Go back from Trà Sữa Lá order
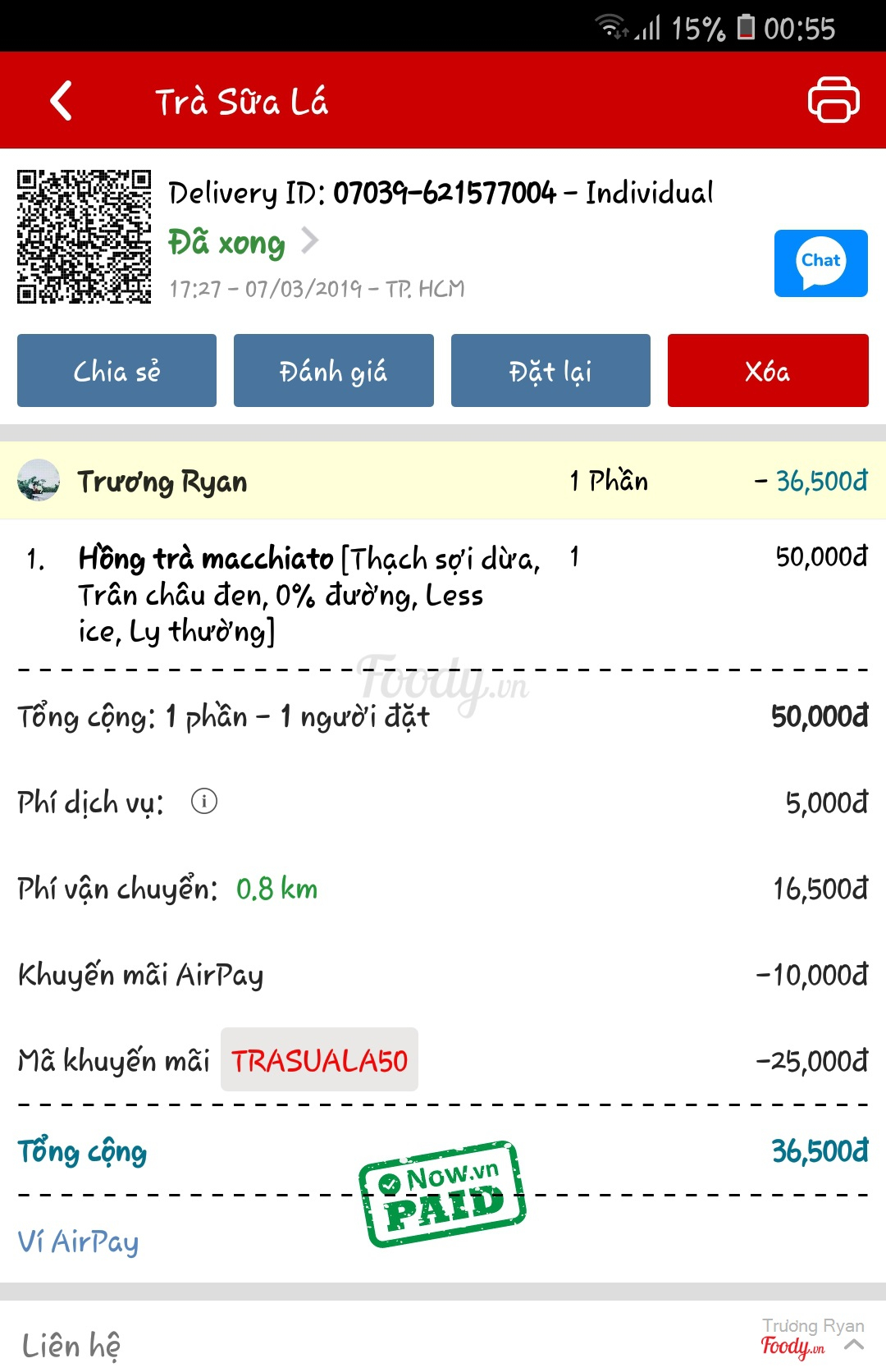Screen dimensions: 886x1372 click(x=62, y=101)
